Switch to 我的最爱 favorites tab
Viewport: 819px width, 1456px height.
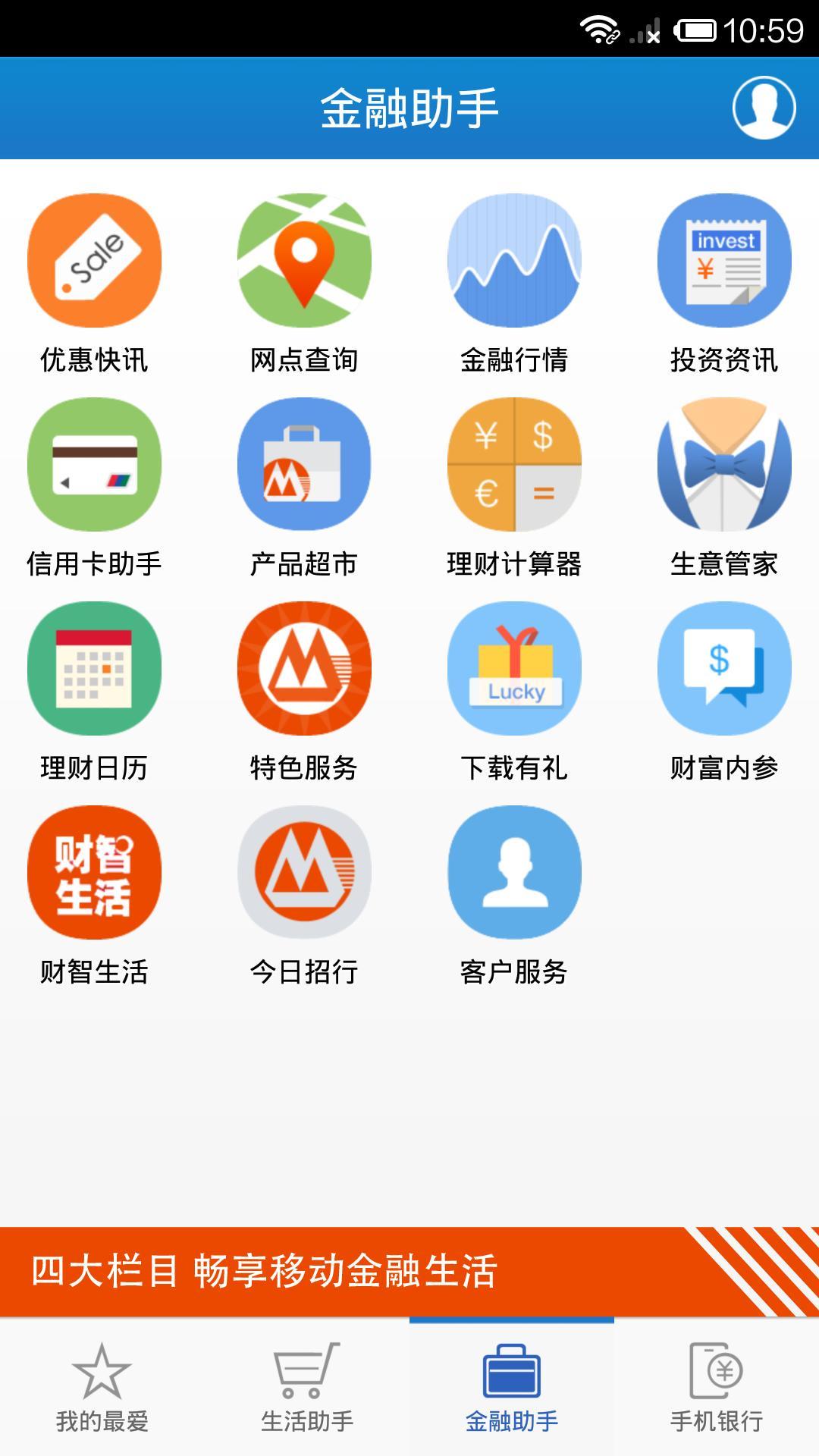click(x=102, y=1388)
